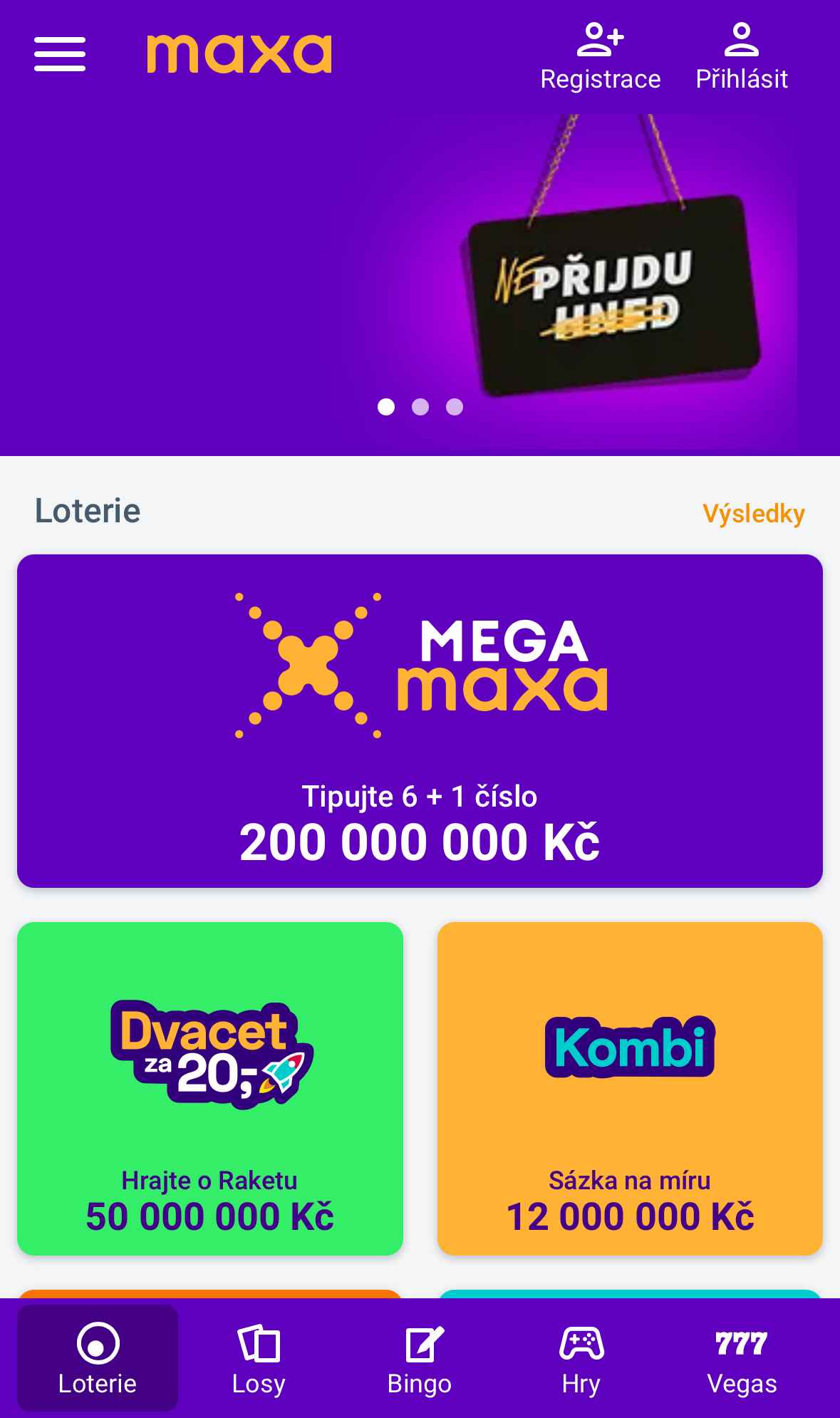Open the Dvacet za 20 lottery card

tap(210, 1089)
